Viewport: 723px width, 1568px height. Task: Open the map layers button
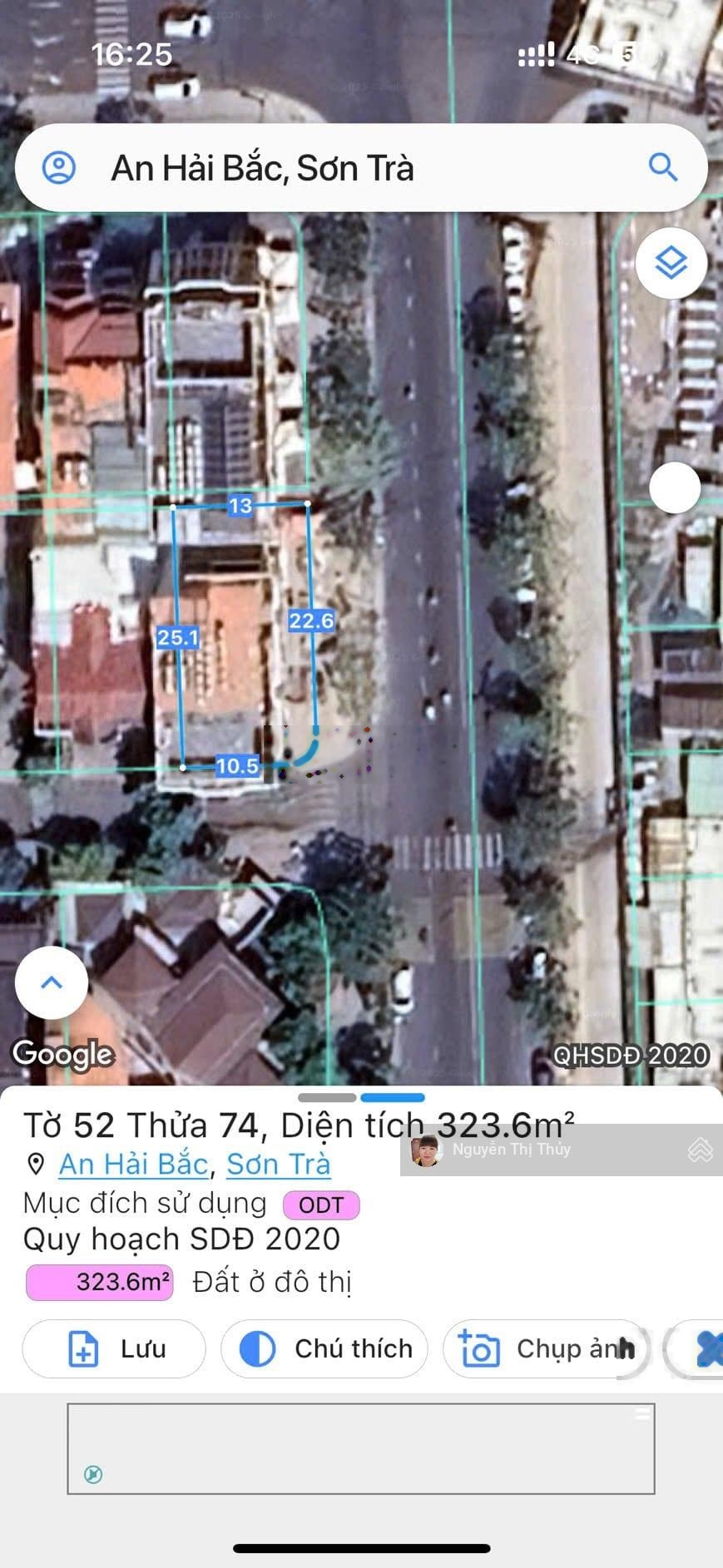(671, 264)
